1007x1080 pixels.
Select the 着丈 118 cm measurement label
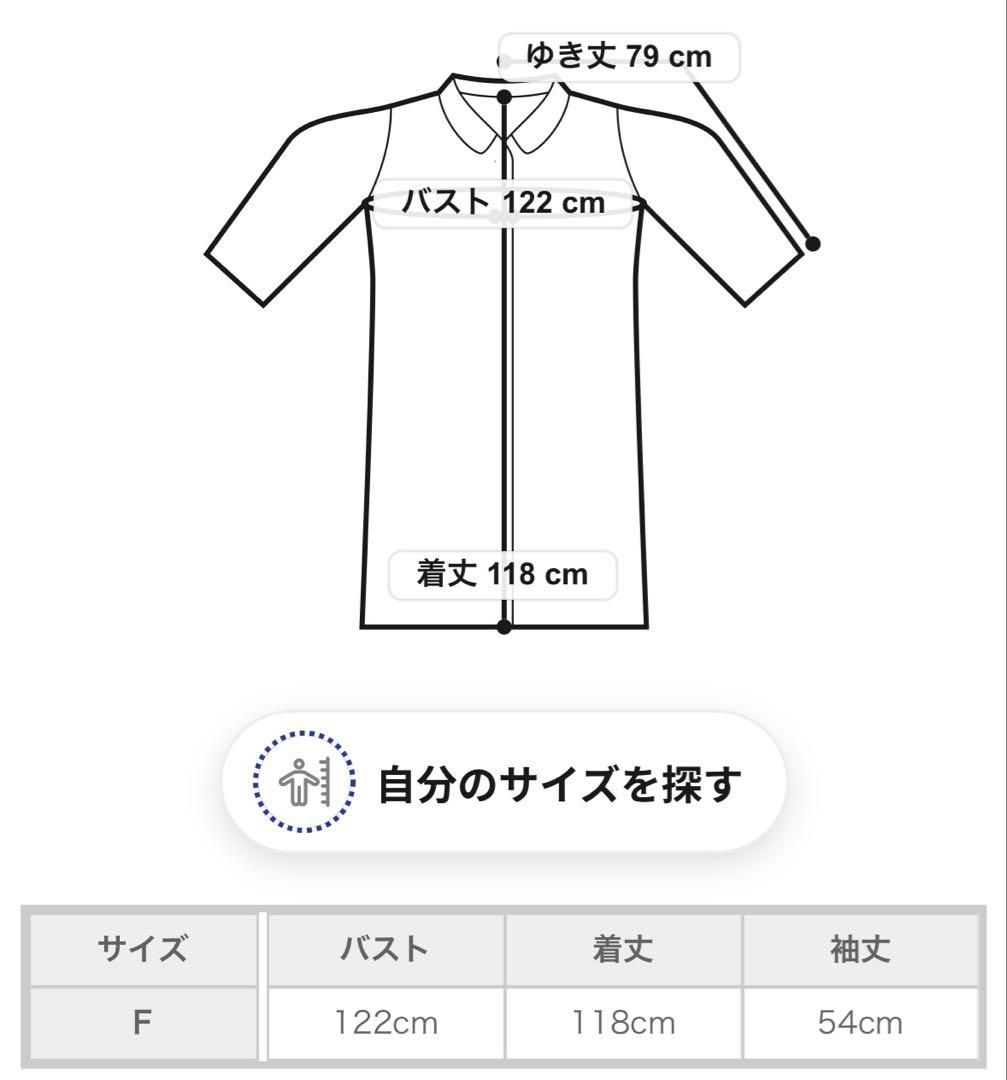point(501,573)
